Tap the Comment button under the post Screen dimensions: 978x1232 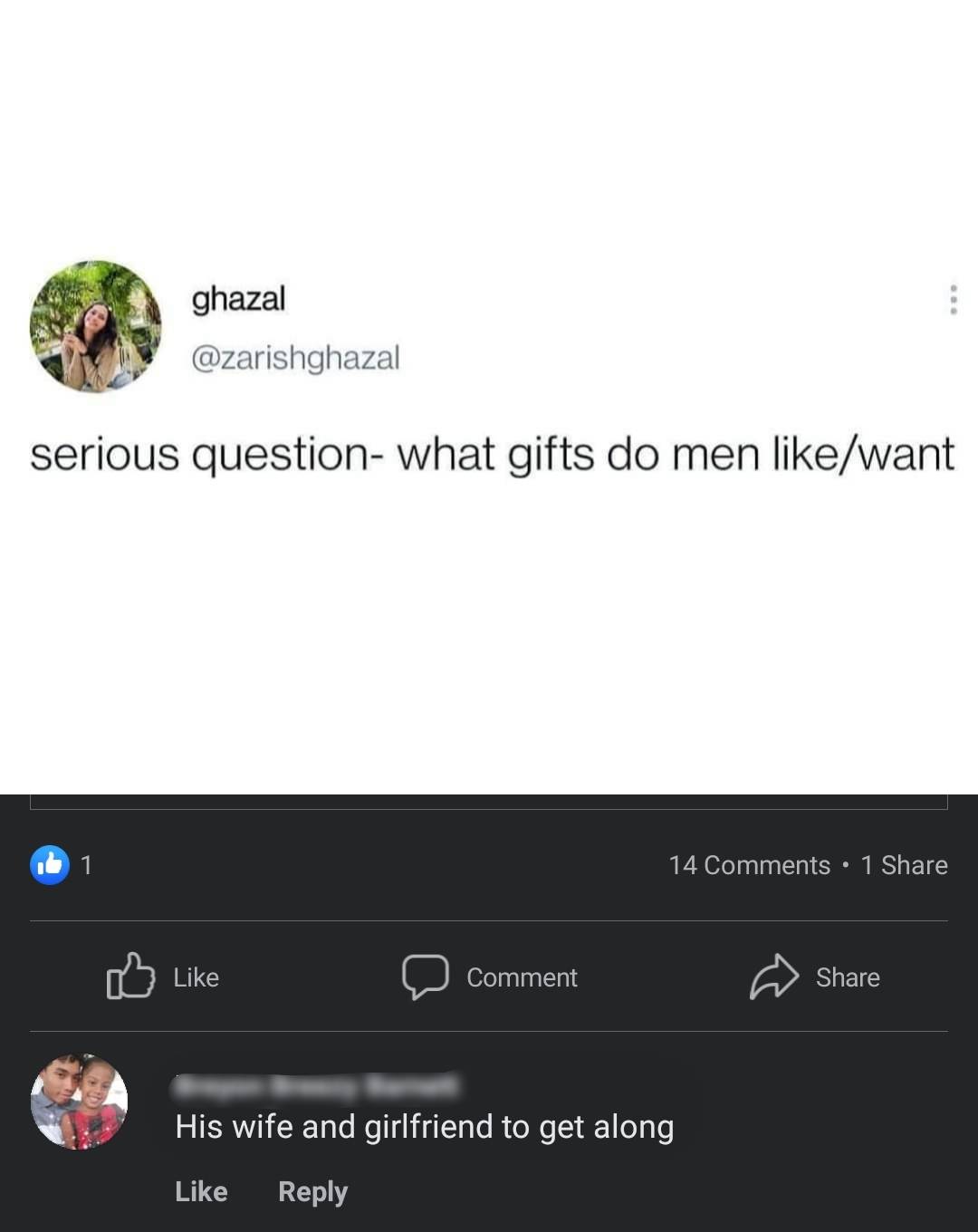[490, 977]
